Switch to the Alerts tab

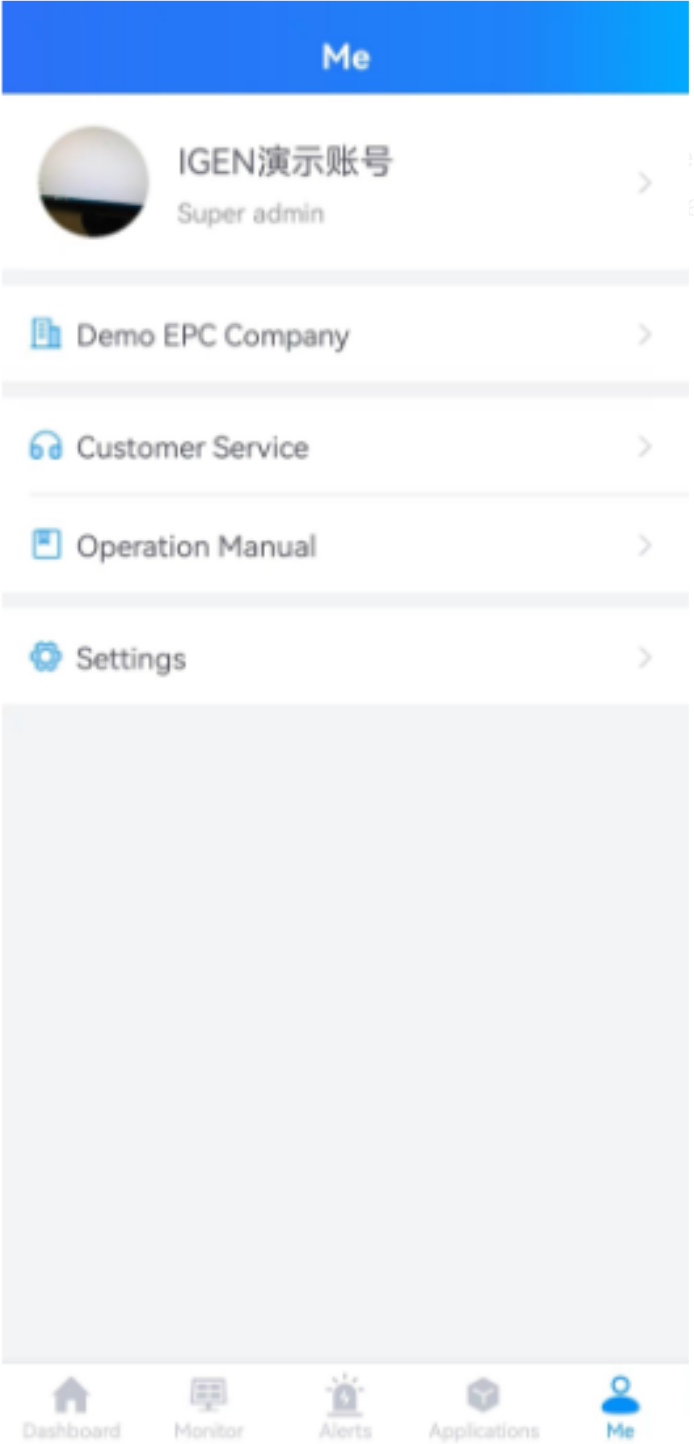point(345,1407)
